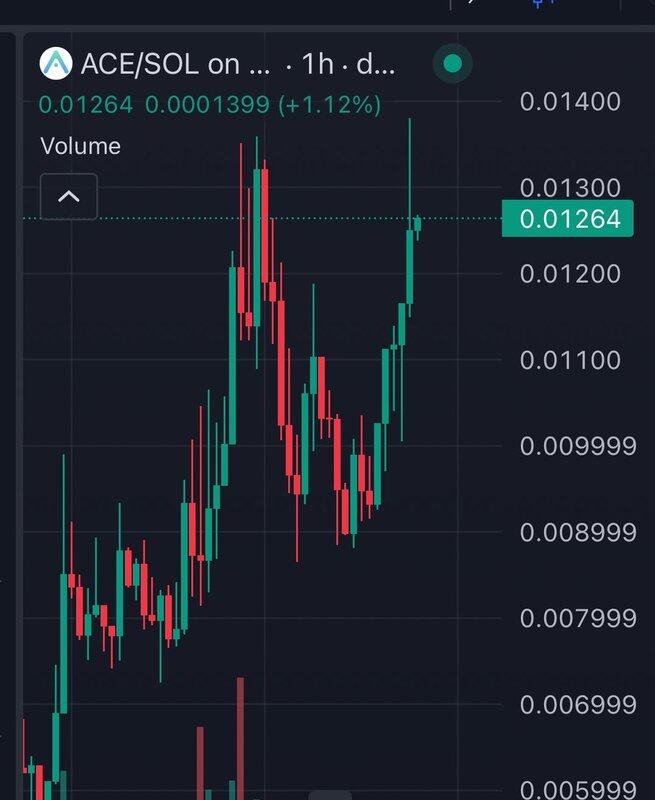Screen dimensions: 655x800
Task: Open the ACE/SOL symbol title
Action: pyautogui.click(x=177, y=64)
